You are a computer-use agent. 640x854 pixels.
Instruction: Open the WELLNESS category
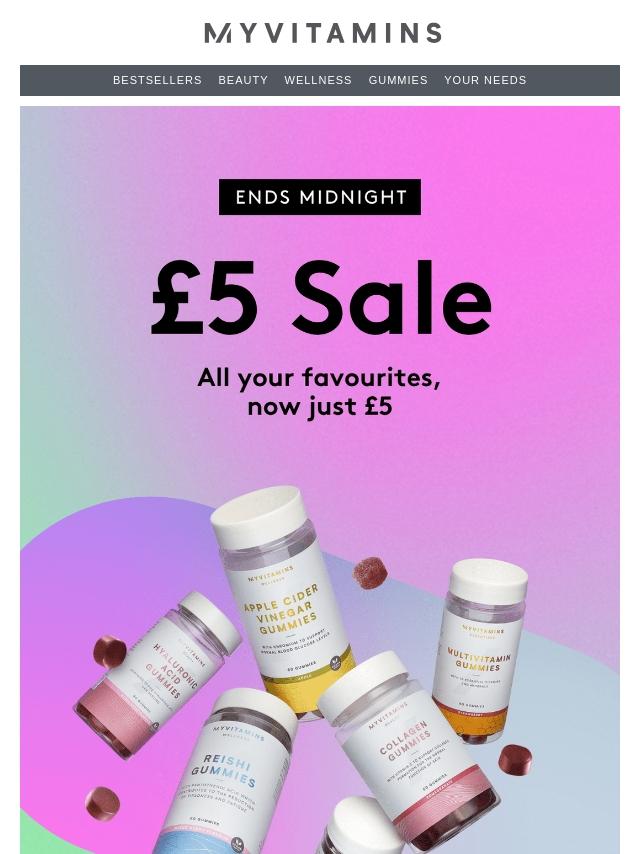318,80
